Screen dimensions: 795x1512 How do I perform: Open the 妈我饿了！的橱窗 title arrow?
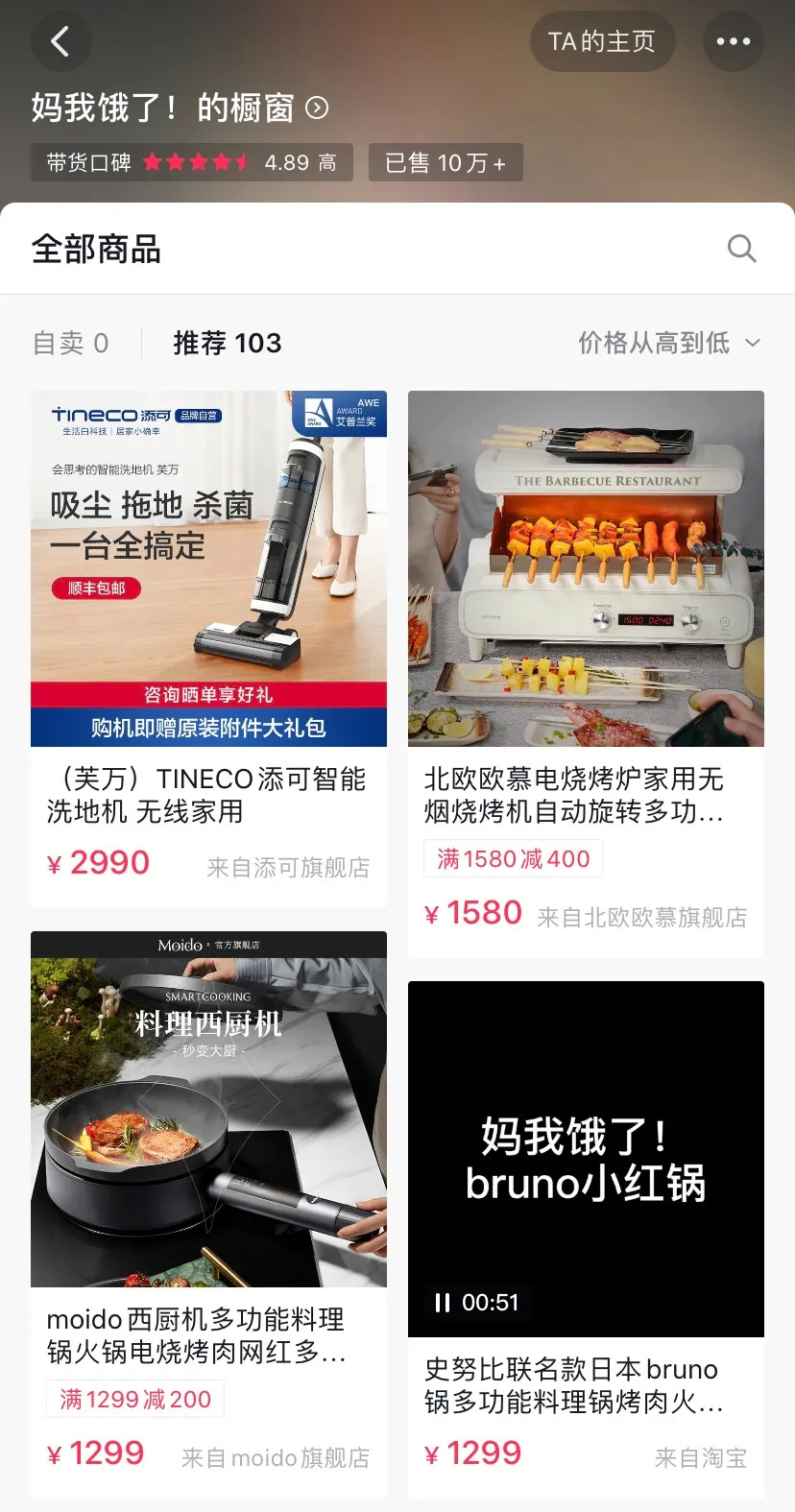(317, 108)
